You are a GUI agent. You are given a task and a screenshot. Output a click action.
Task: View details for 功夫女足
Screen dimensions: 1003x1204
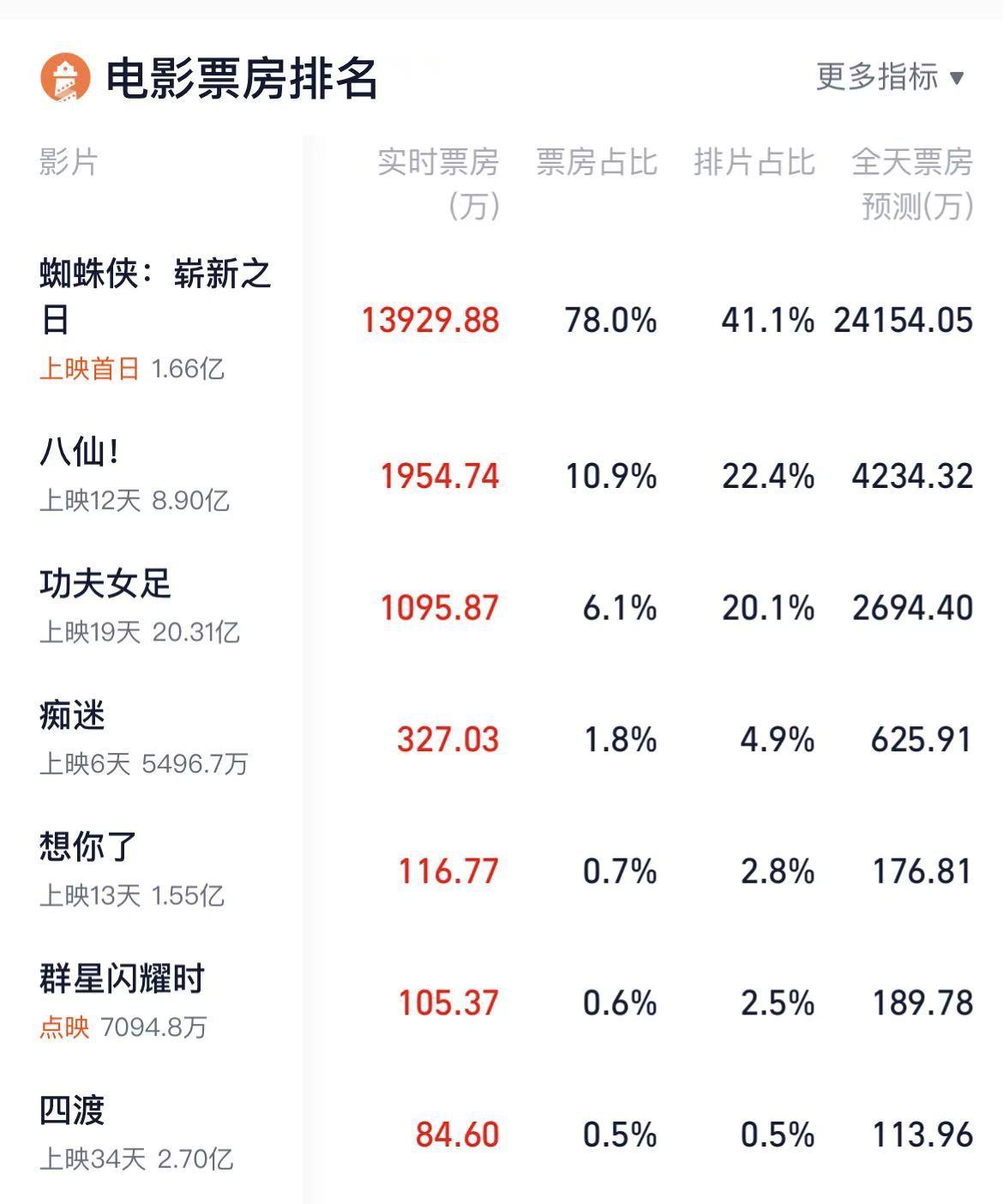click(x=501, y=607)
